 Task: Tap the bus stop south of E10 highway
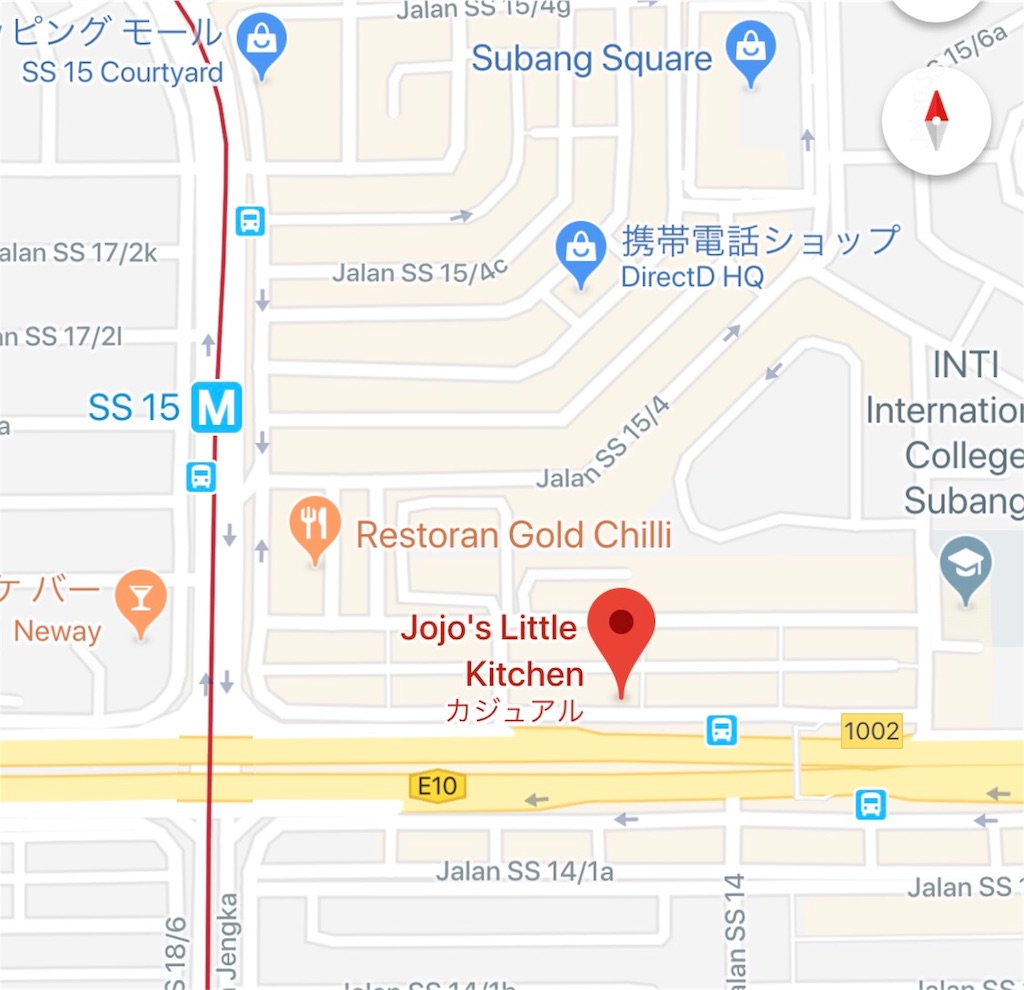870,803
